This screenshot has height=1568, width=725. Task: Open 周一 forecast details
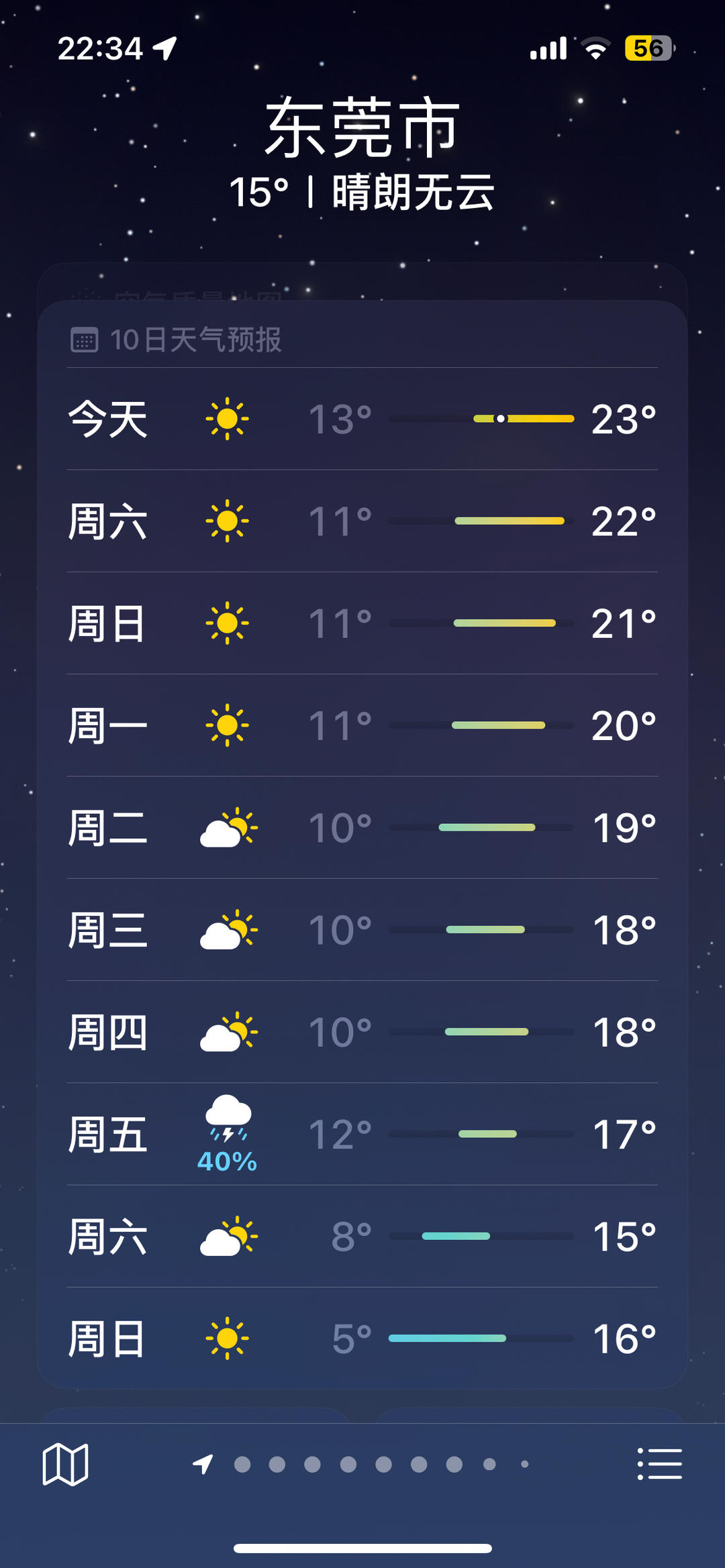[x=362, y=725]
